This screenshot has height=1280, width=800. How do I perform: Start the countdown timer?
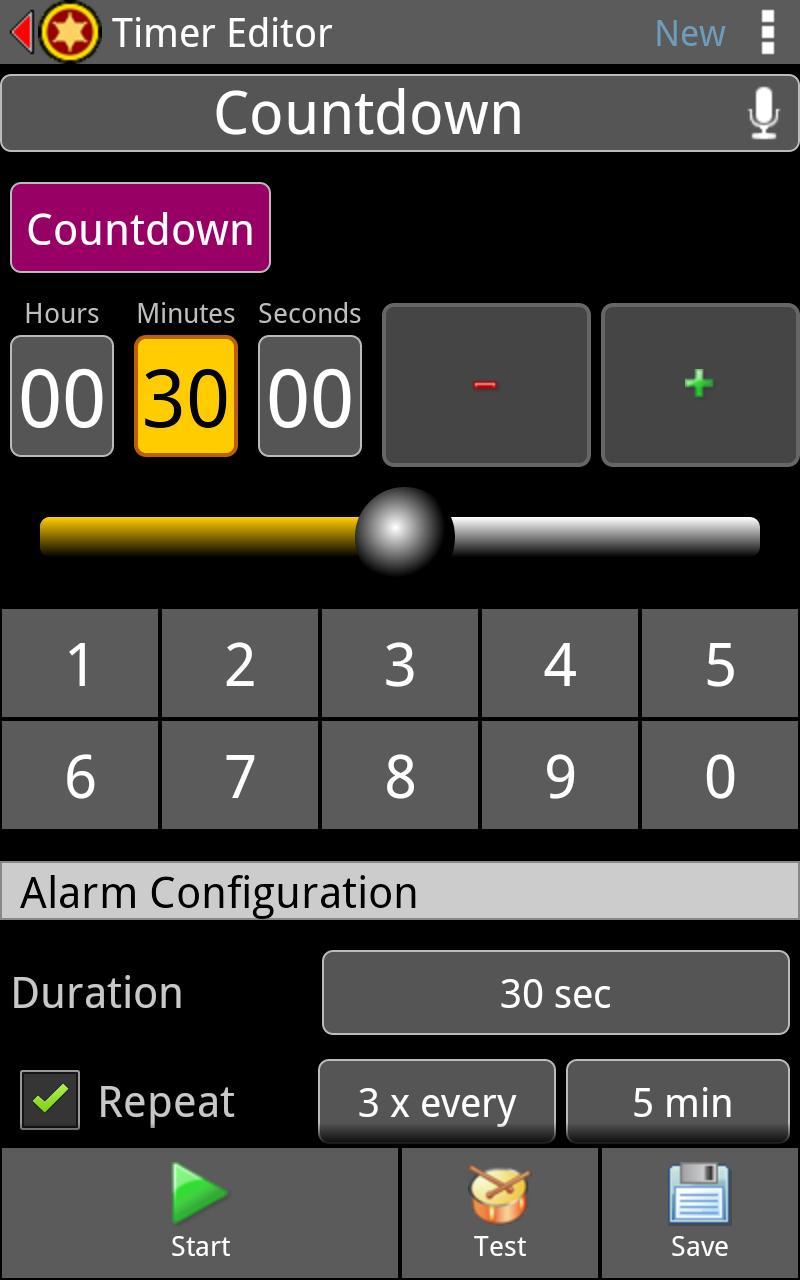coord(200,1212)
